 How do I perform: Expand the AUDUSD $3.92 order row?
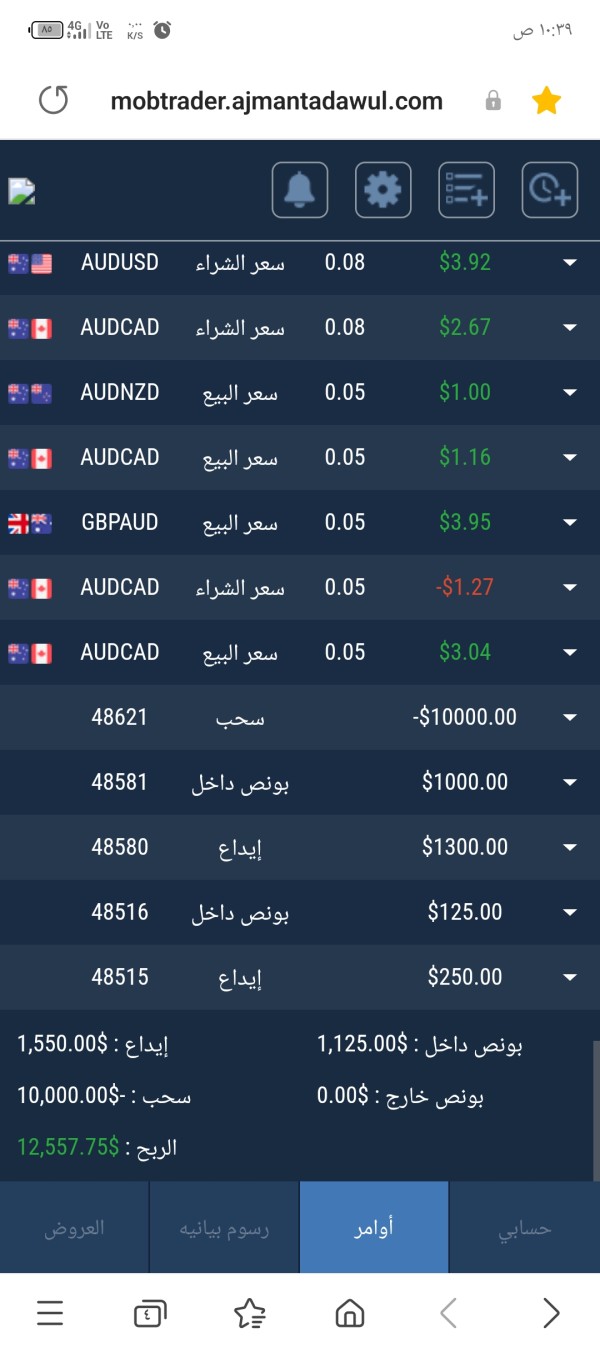(570, 263)
